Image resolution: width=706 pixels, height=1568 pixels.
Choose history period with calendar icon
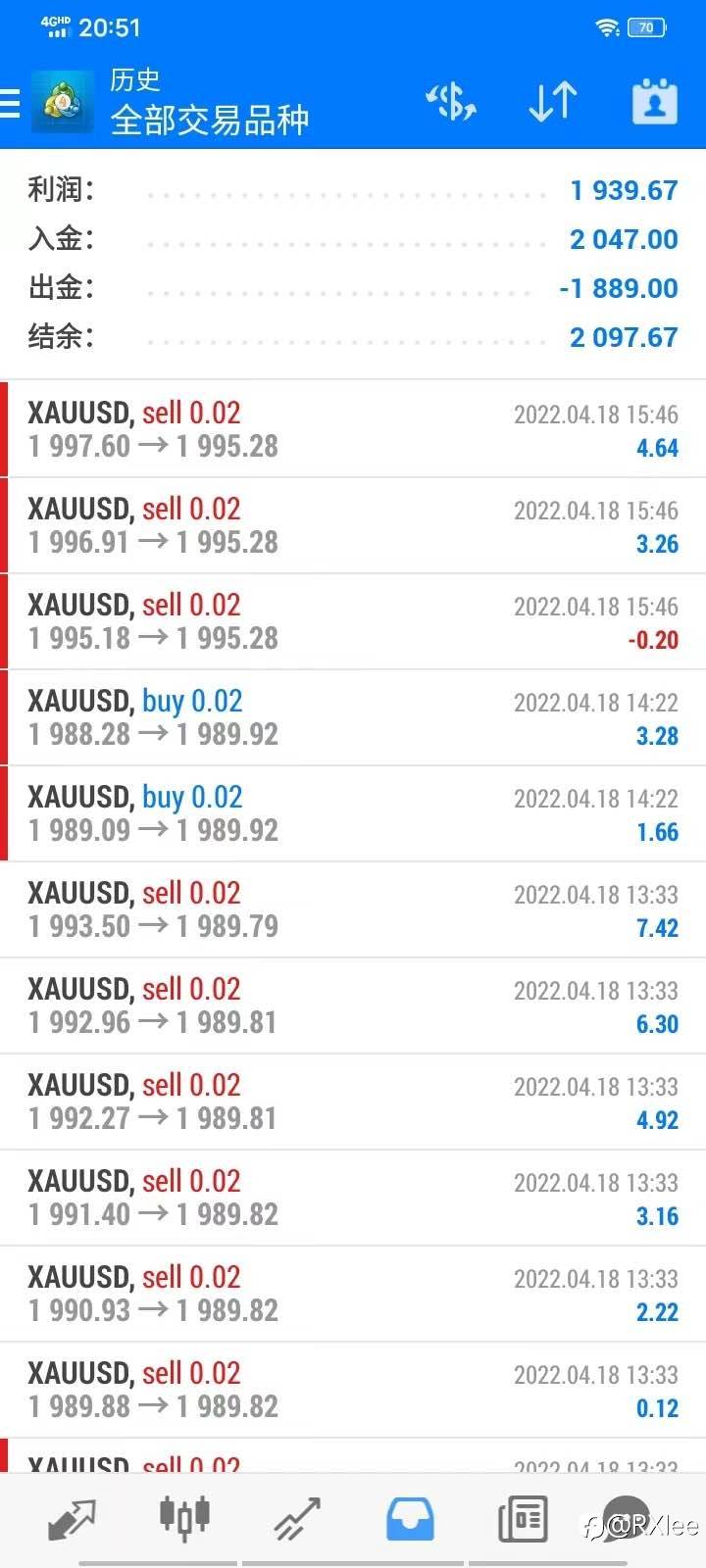pyautogui.click(x=654, y=102)
